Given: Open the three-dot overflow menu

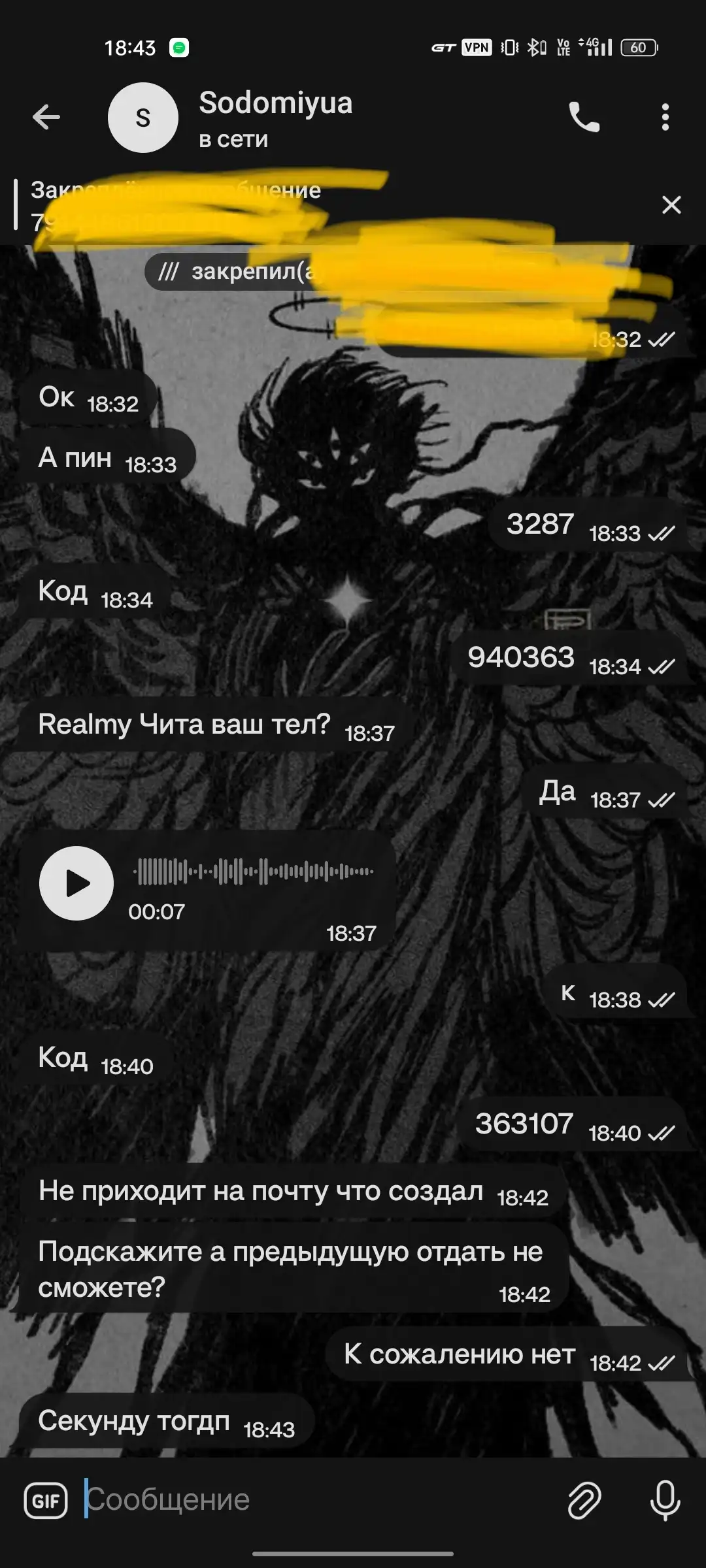Looking at the screenshot, I should pos(665,118).
